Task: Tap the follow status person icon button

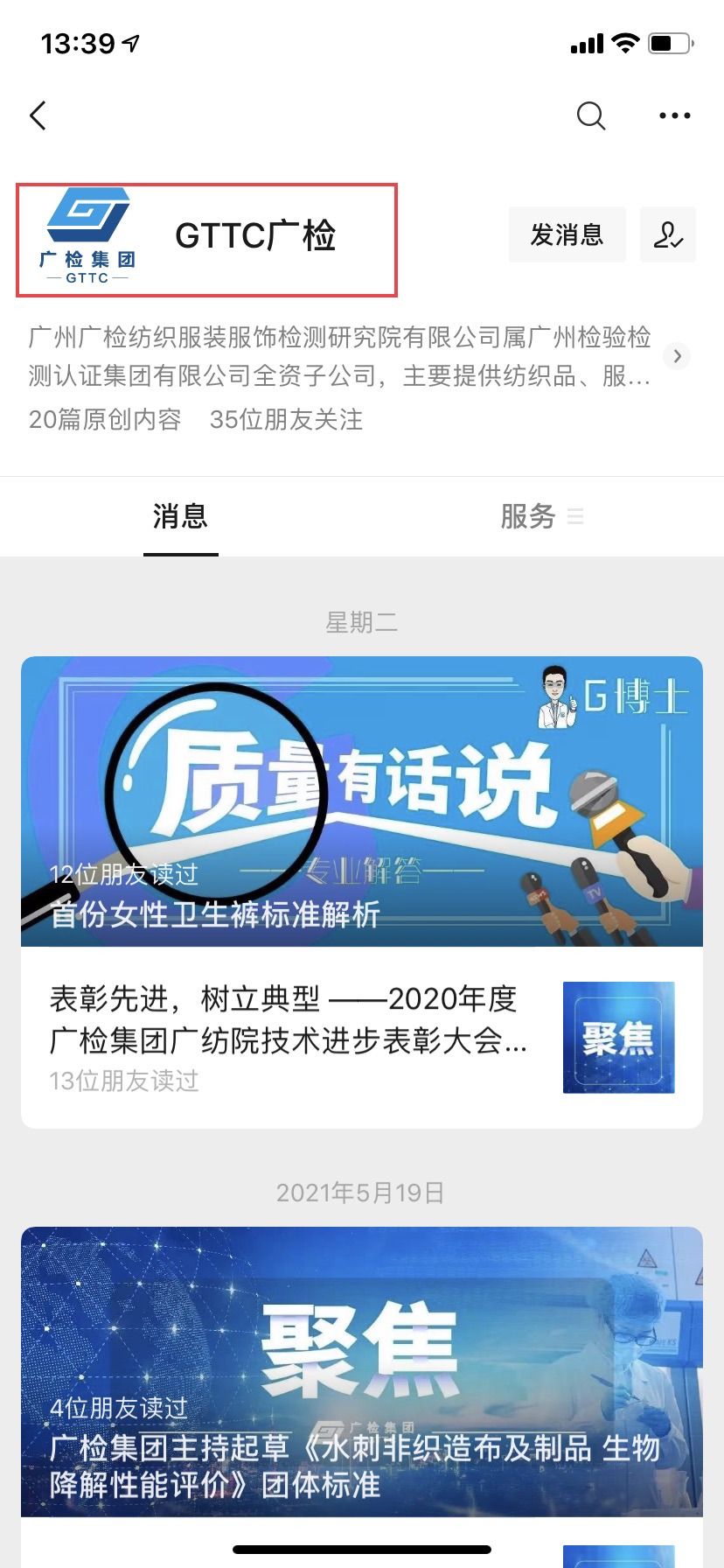Action: point(668,234)
